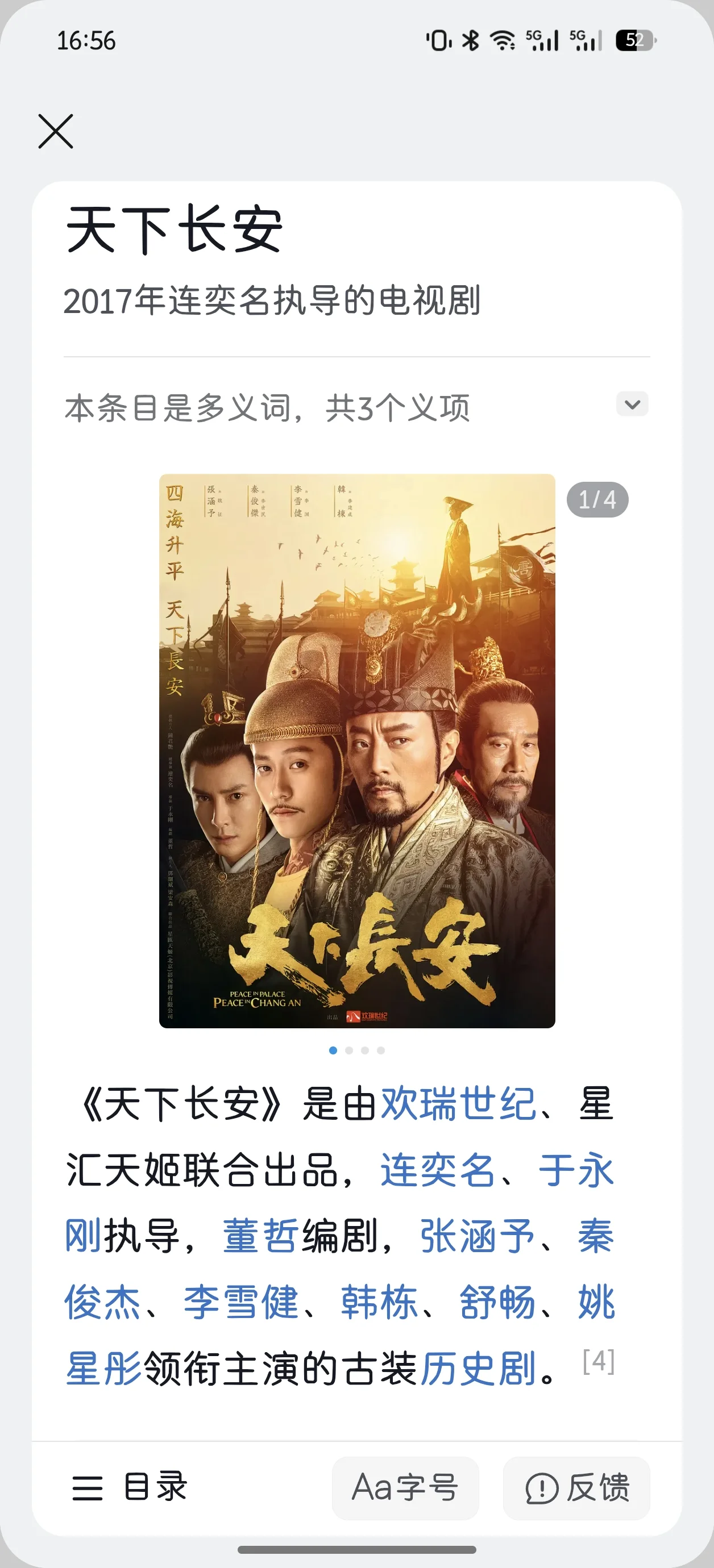Expand the 多义词 disambiguation list
This screenshot has width=714, height=1568.
(632, 404)
